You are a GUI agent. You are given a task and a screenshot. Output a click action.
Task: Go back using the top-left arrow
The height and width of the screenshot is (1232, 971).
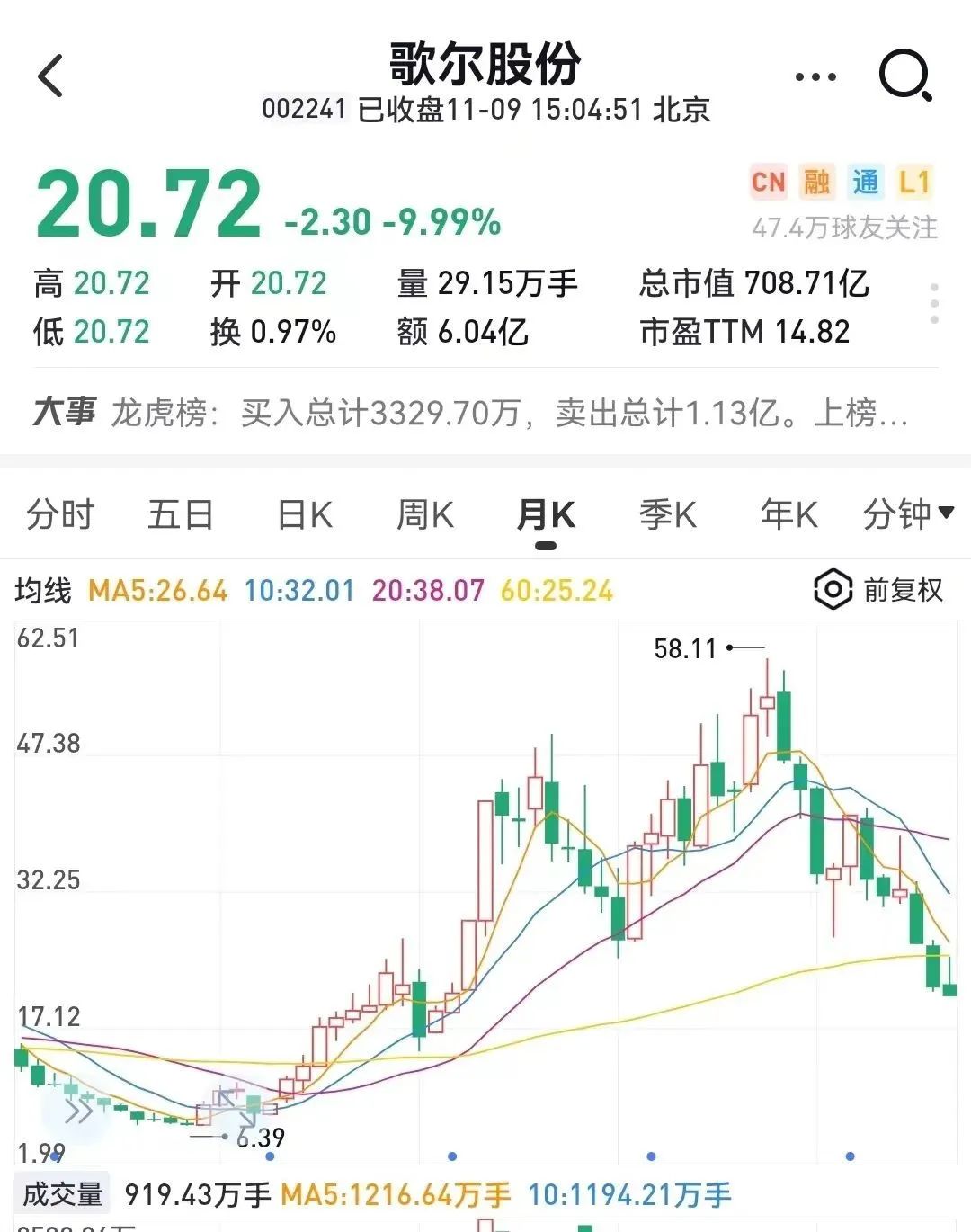(51, 76)
